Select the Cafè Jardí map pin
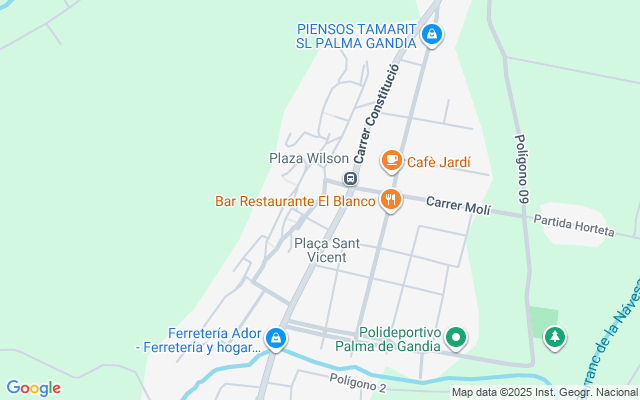Image resolution: width=640 pixels, height=400 pixels. [392, 160]
